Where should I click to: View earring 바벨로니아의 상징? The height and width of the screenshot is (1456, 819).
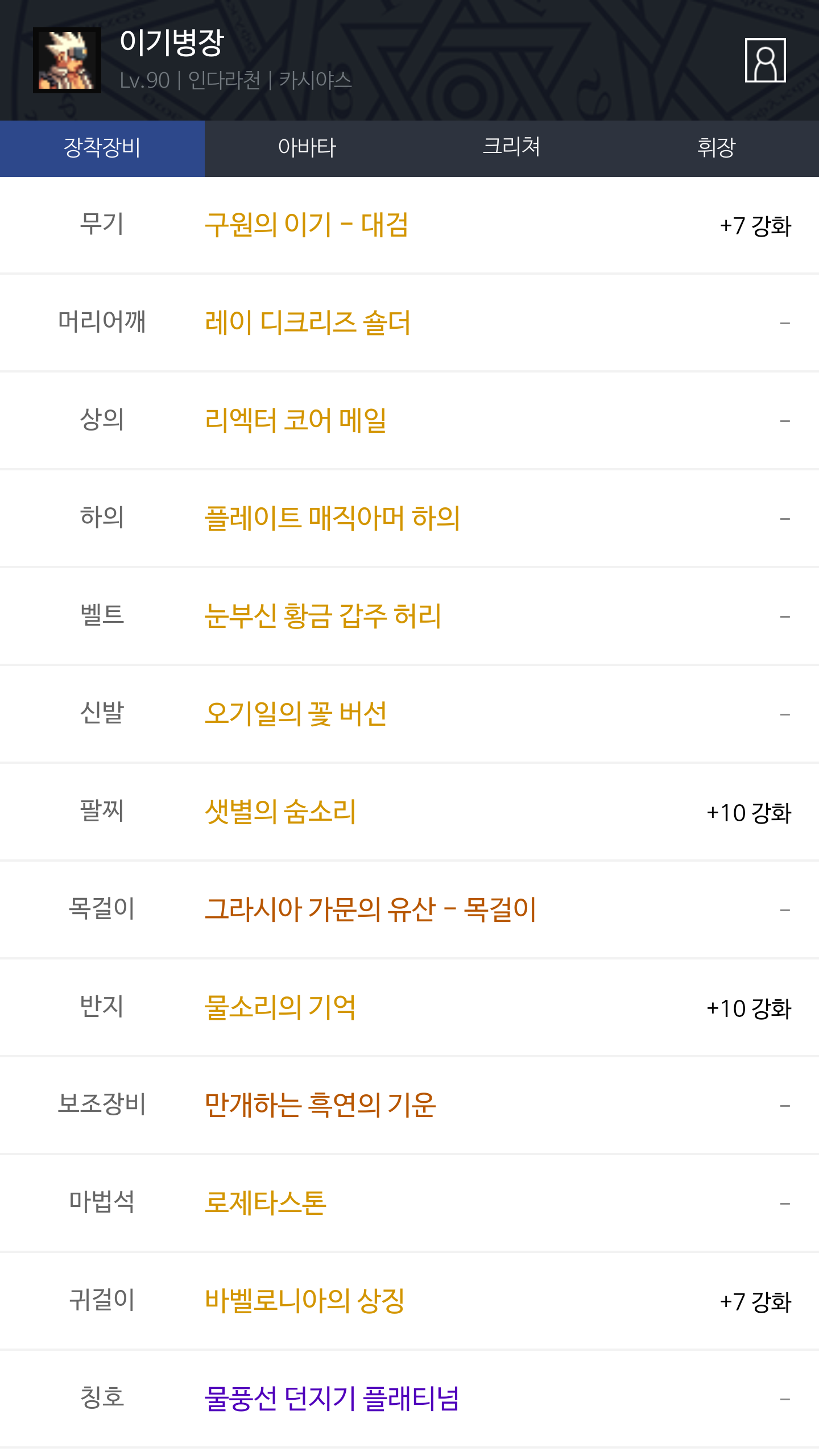[305, 1301]
